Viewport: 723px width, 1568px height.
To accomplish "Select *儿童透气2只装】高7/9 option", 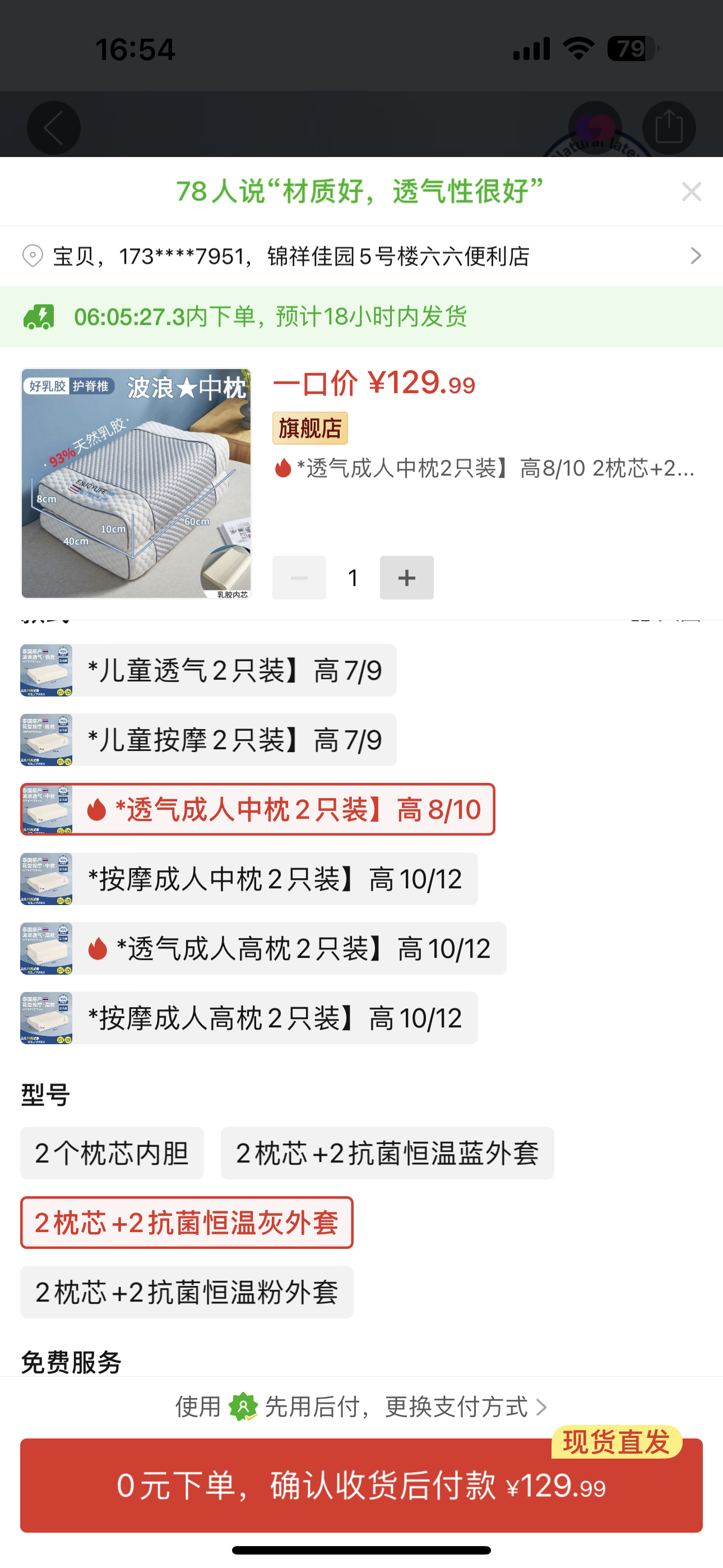I will pyautogui.click(x=208, y=670).
